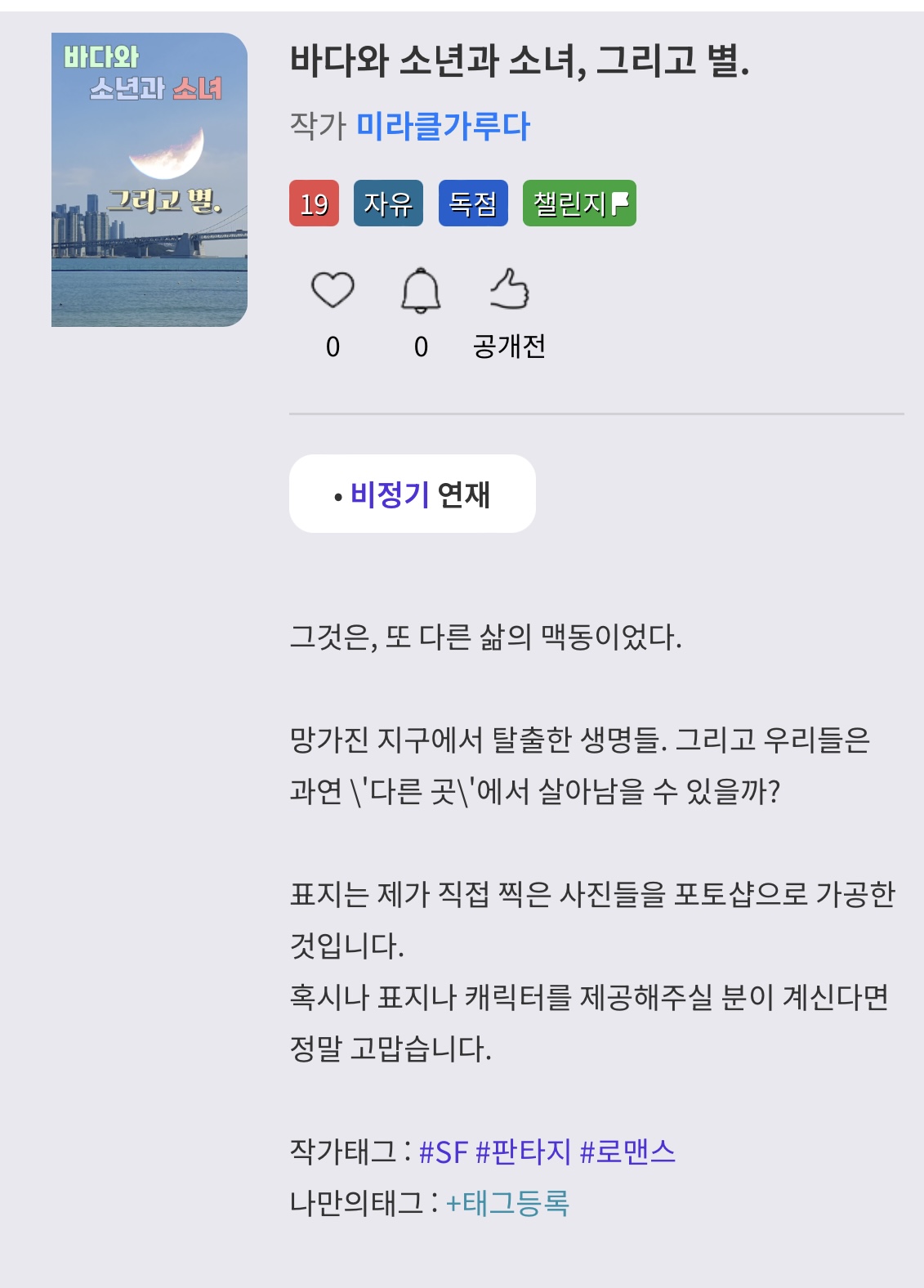Recommend the novel with the thumbs-up icon
The image size is (924, 1288).
(x=510, y=290)
